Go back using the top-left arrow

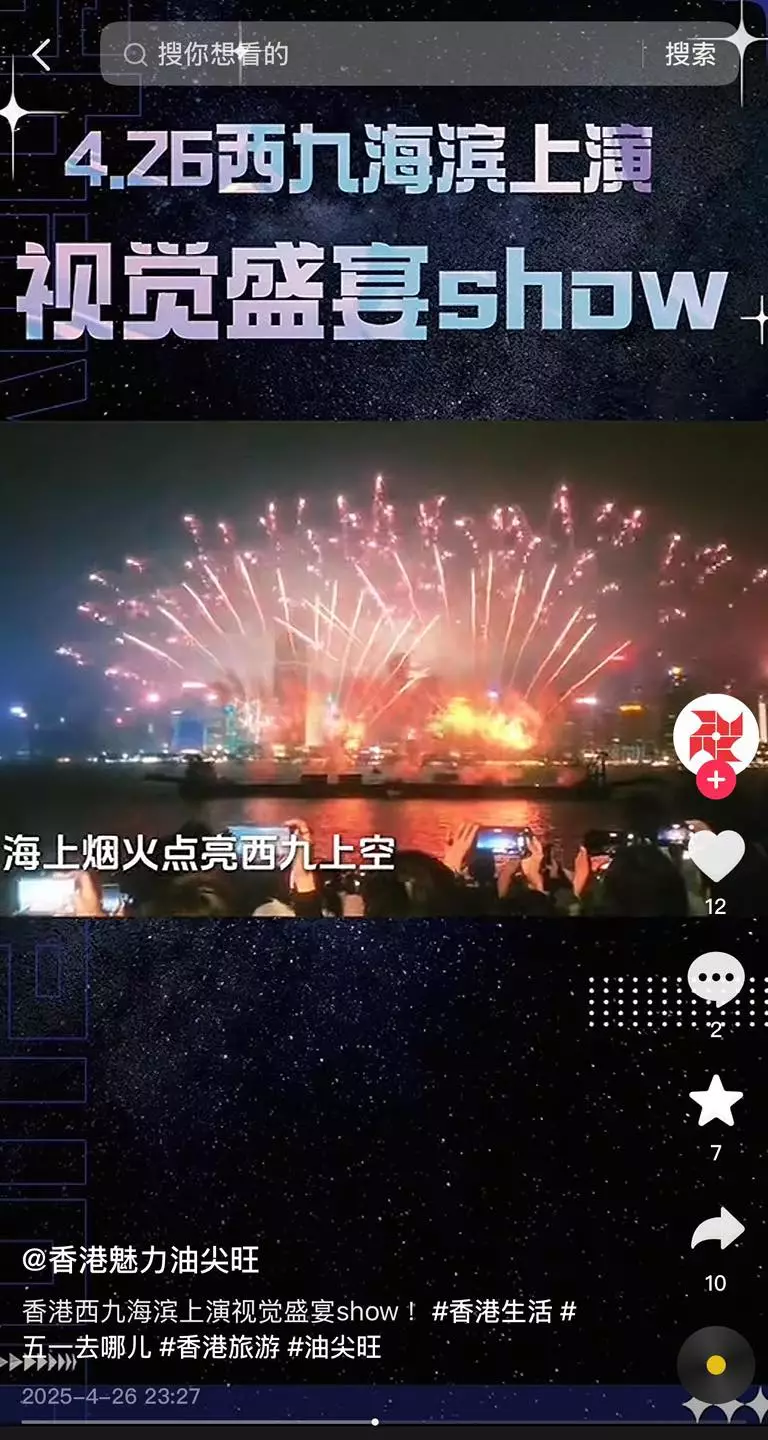tap(41, 55)
